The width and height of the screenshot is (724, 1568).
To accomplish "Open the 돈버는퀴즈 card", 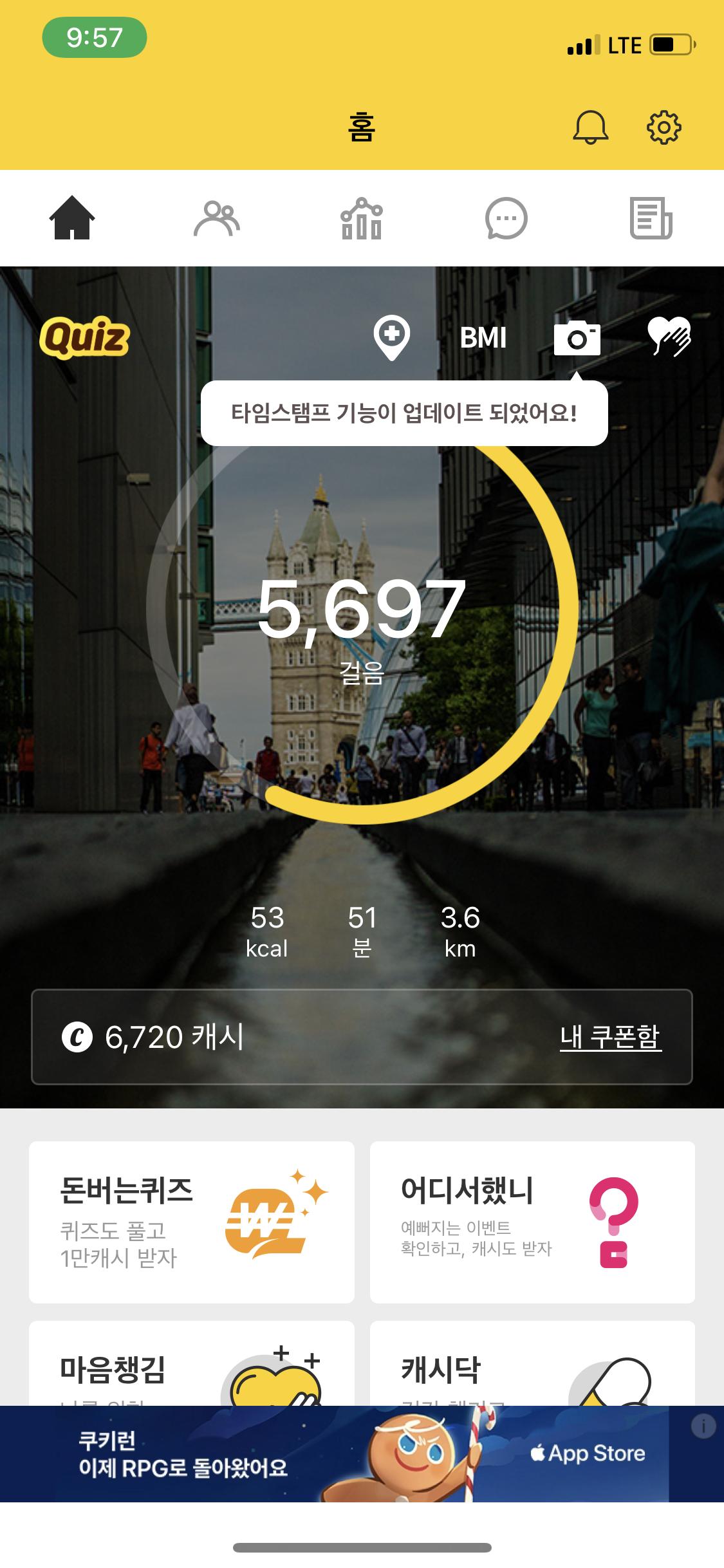I will point(192,1222).
